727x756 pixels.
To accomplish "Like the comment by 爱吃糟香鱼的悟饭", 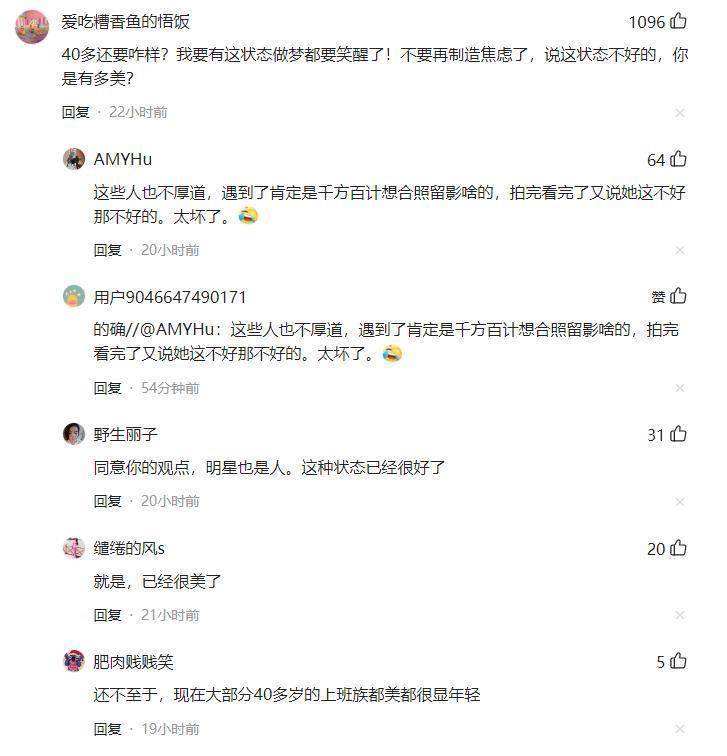I will pyautogui.click(x=678, y=21).
